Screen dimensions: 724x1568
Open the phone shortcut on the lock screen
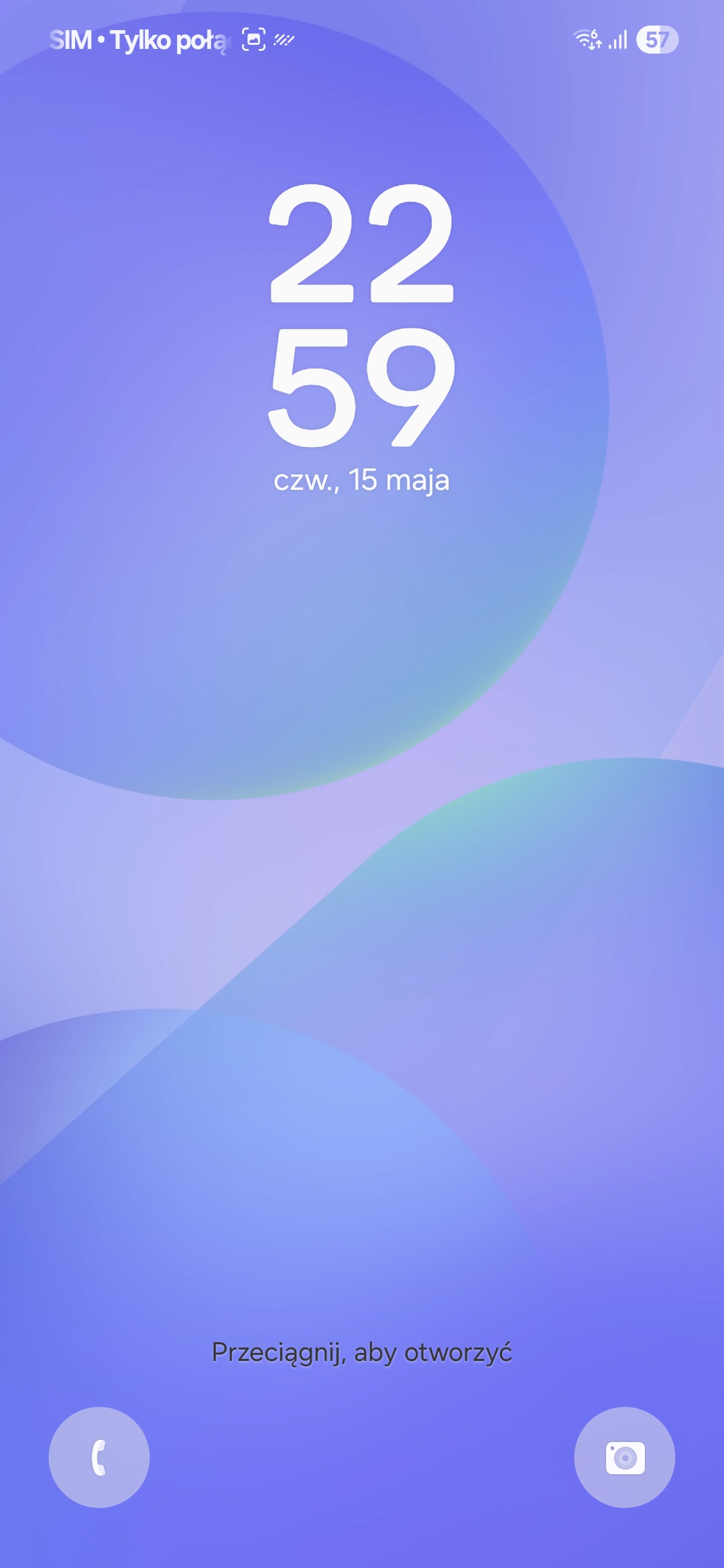coord(99,1457)
